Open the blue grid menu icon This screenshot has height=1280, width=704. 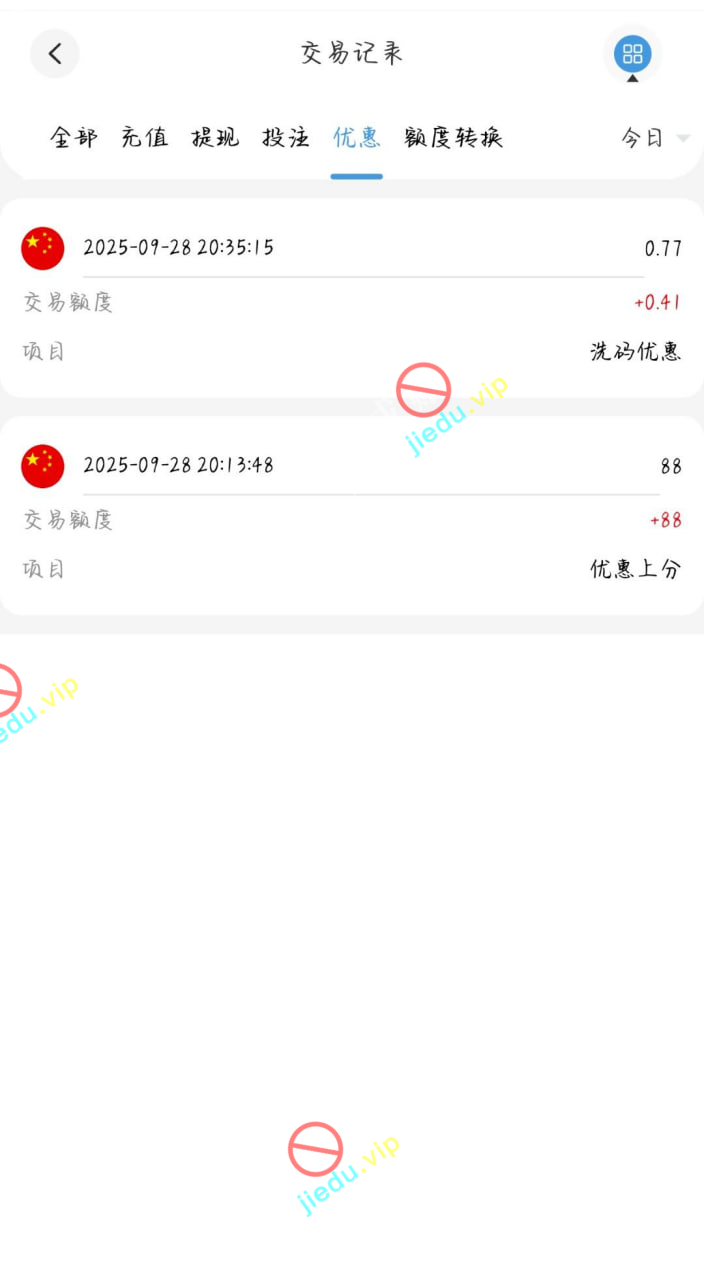632,54
